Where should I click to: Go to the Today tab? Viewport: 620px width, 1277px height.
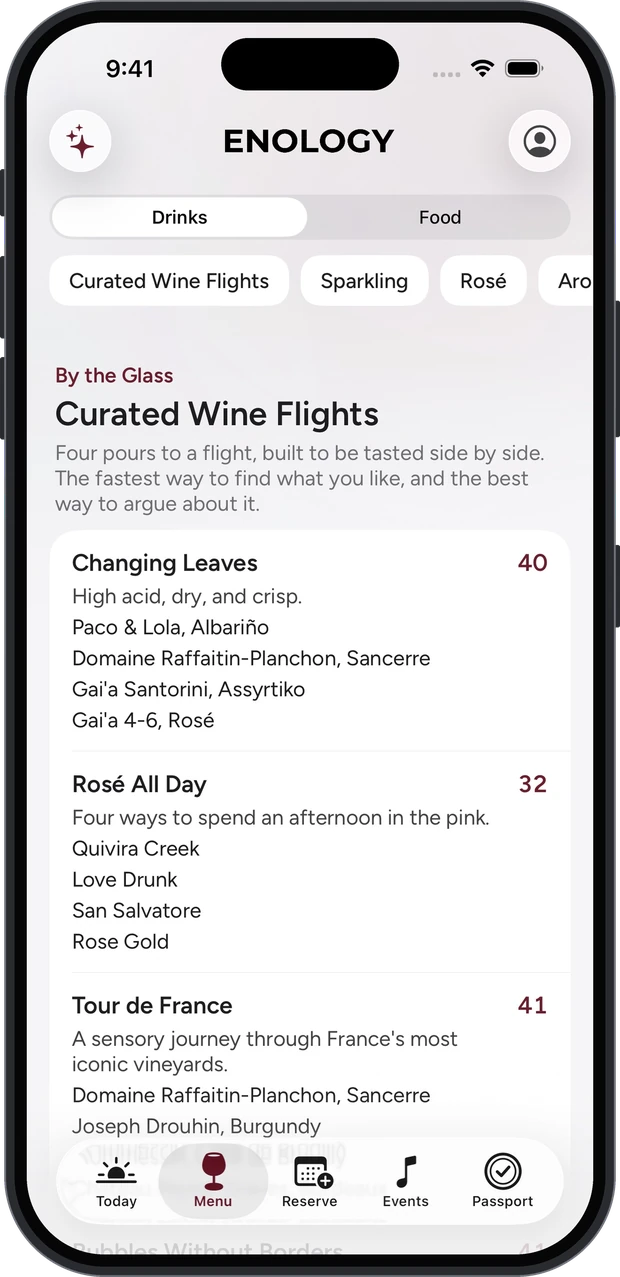click(116, 1183)
